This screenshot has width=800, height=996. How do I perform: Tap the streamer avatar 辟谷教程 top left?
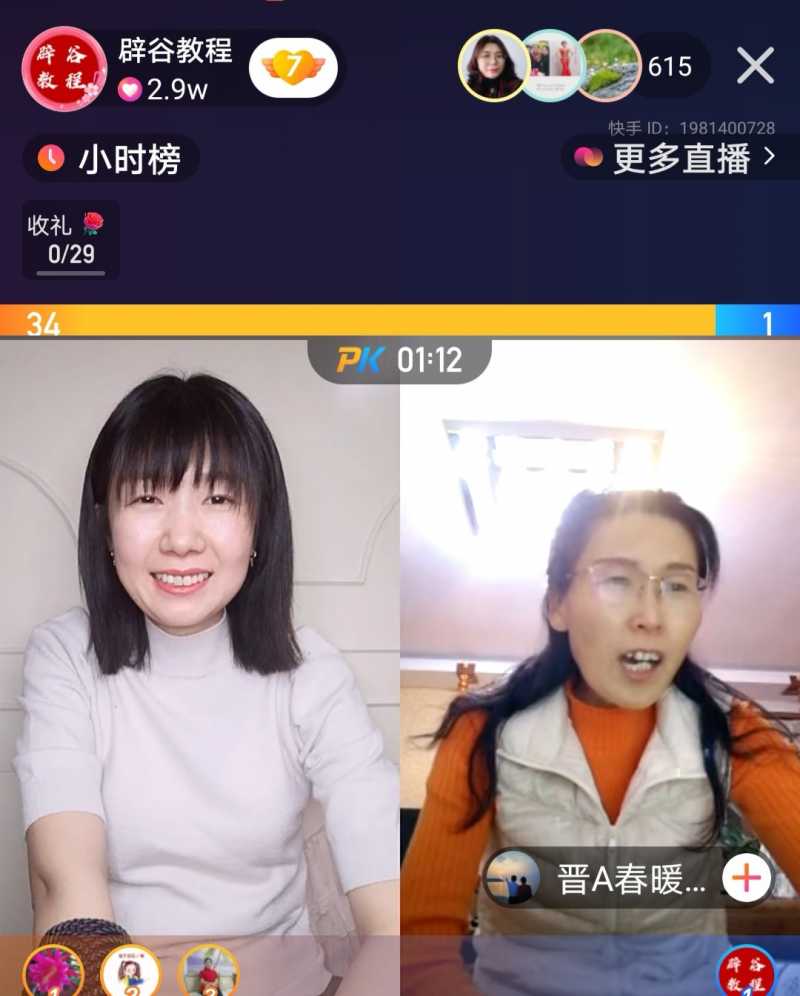click(x=62, y=68)
